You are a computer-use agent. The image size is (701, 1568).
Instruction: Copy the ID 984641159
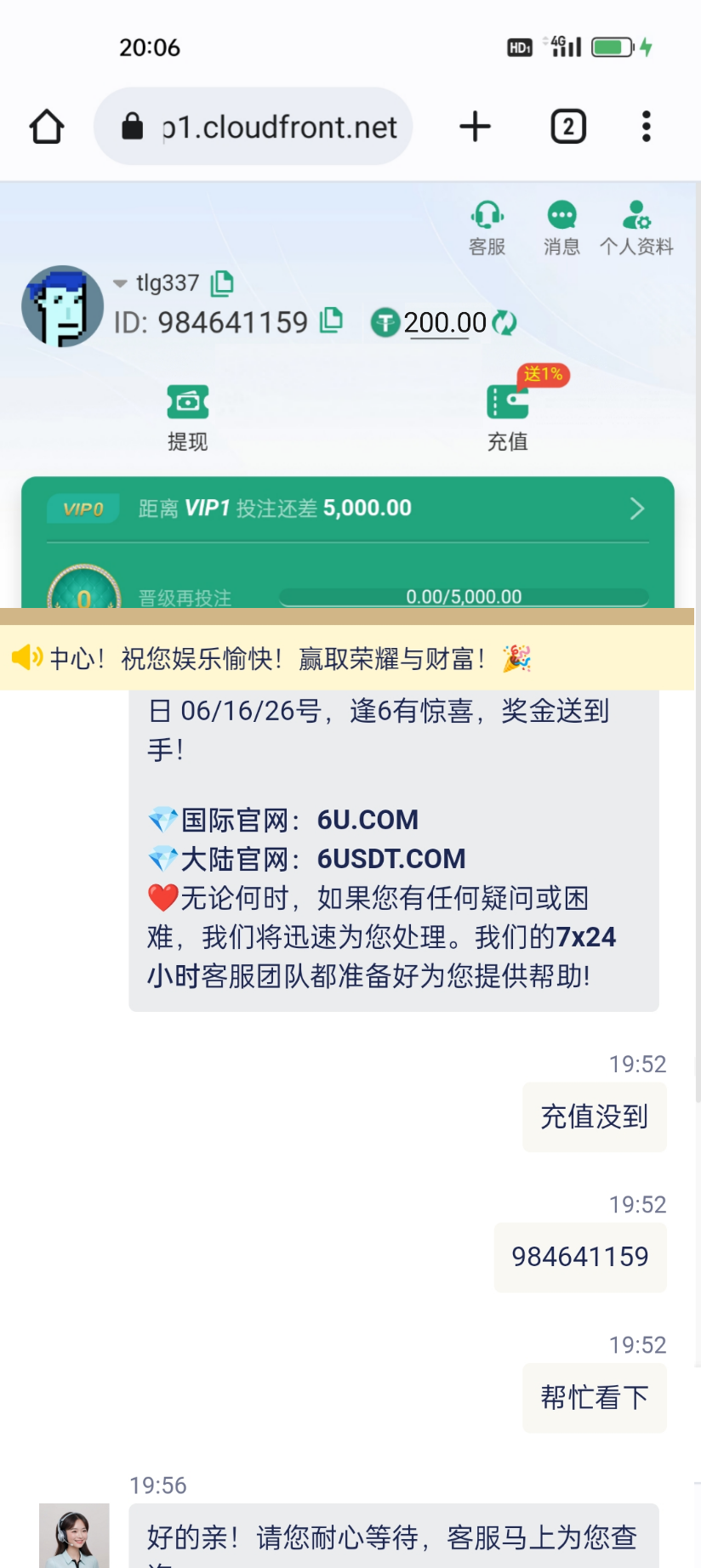331,321
